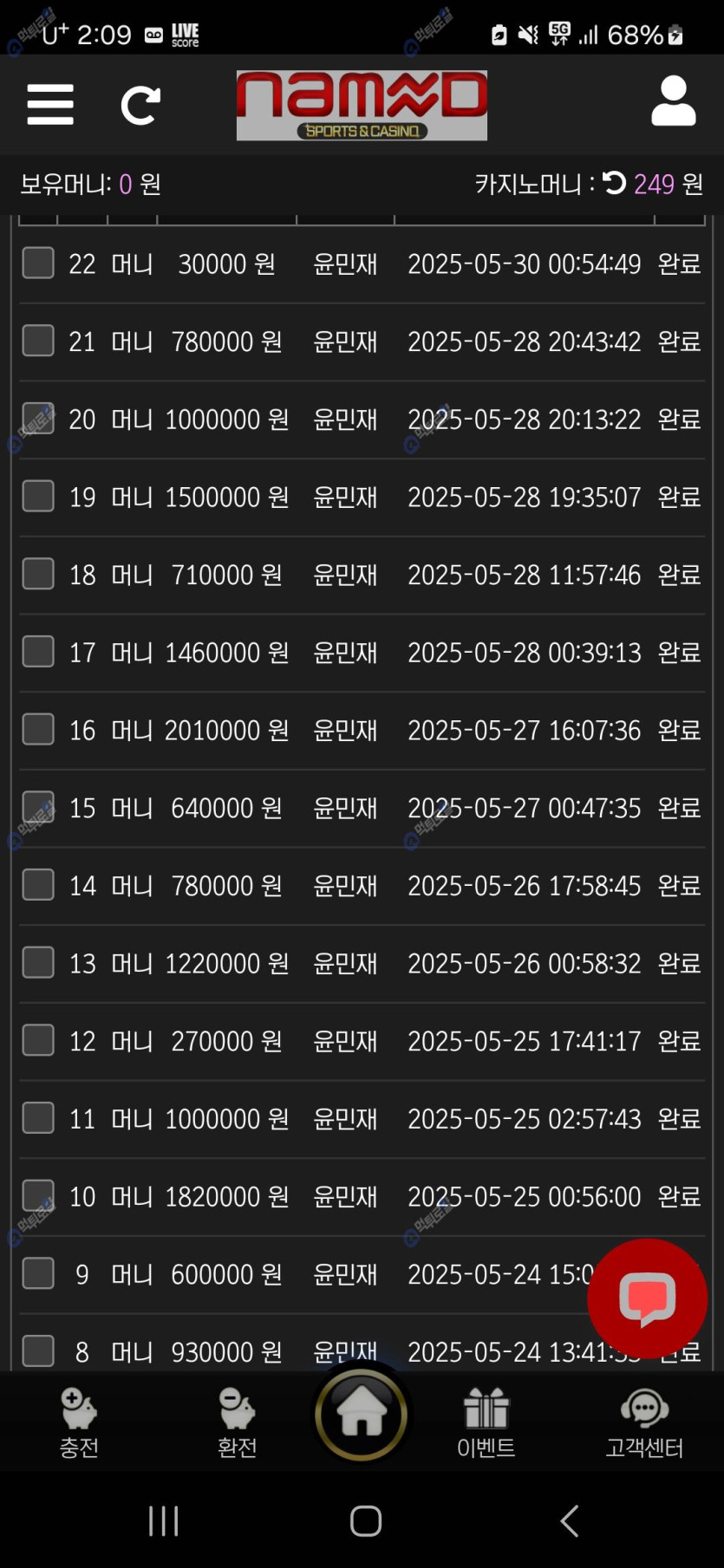Check row 12's checkbox
The image size is (724, 1568).
coord(38,1040)
